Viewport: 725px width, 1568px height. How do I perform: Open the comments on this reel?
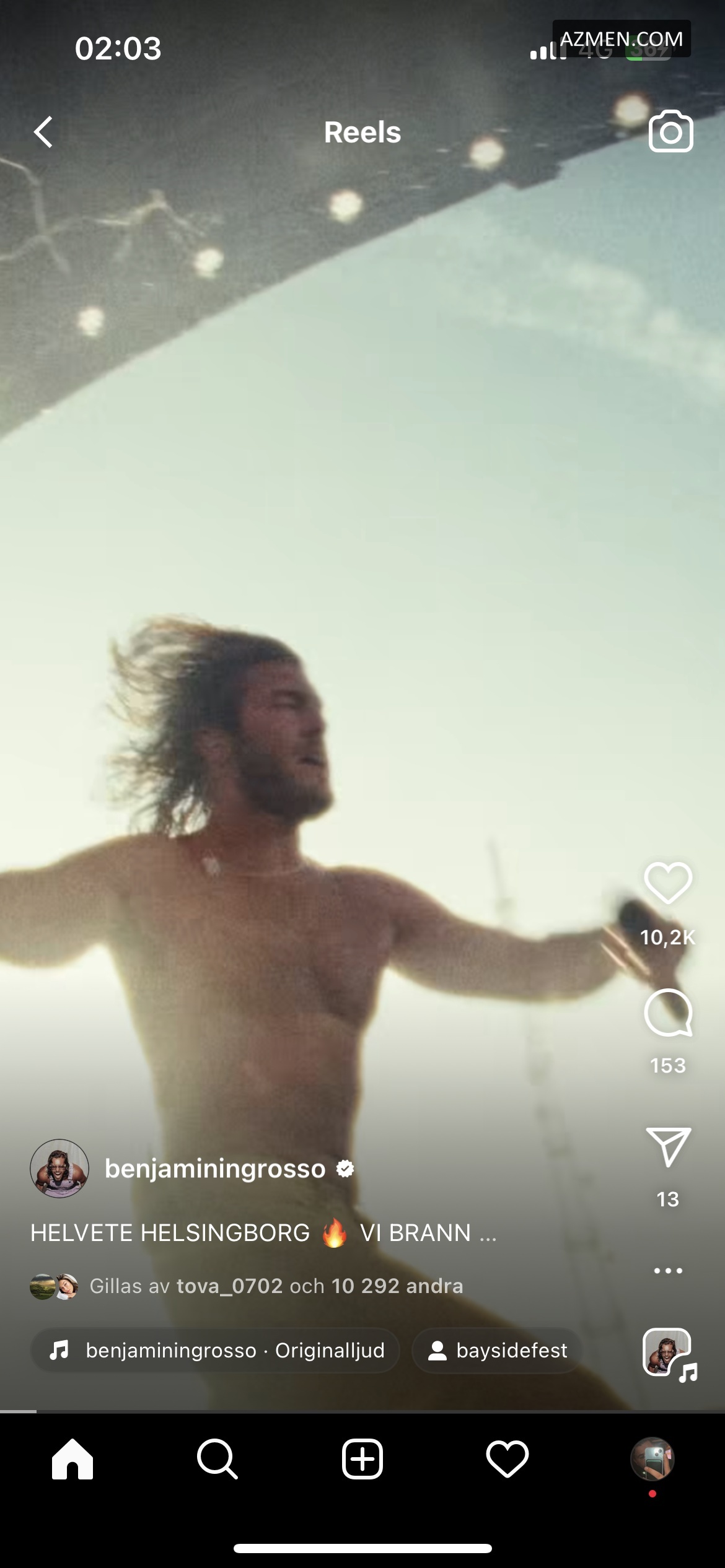click(668, 1013)
